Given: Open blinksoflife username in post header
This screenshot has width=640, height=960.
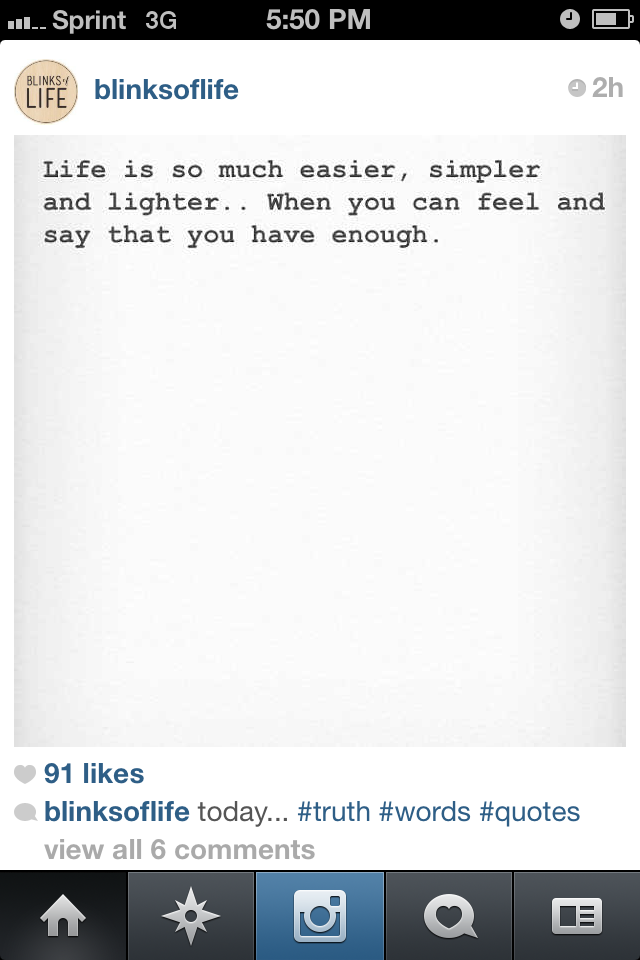Looking at the screenshot, I should pos(166,90).
